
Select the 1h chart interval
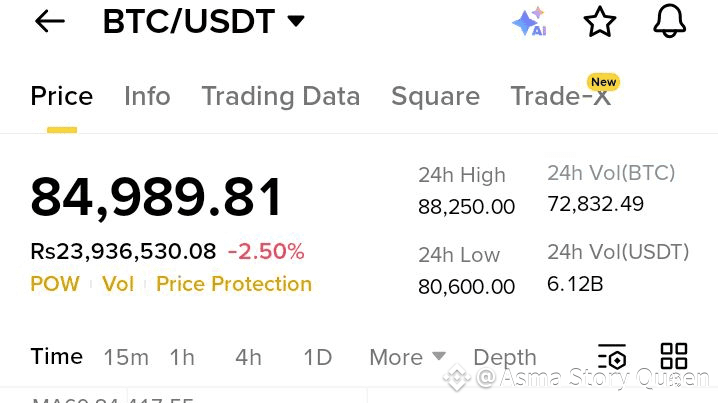182,357
